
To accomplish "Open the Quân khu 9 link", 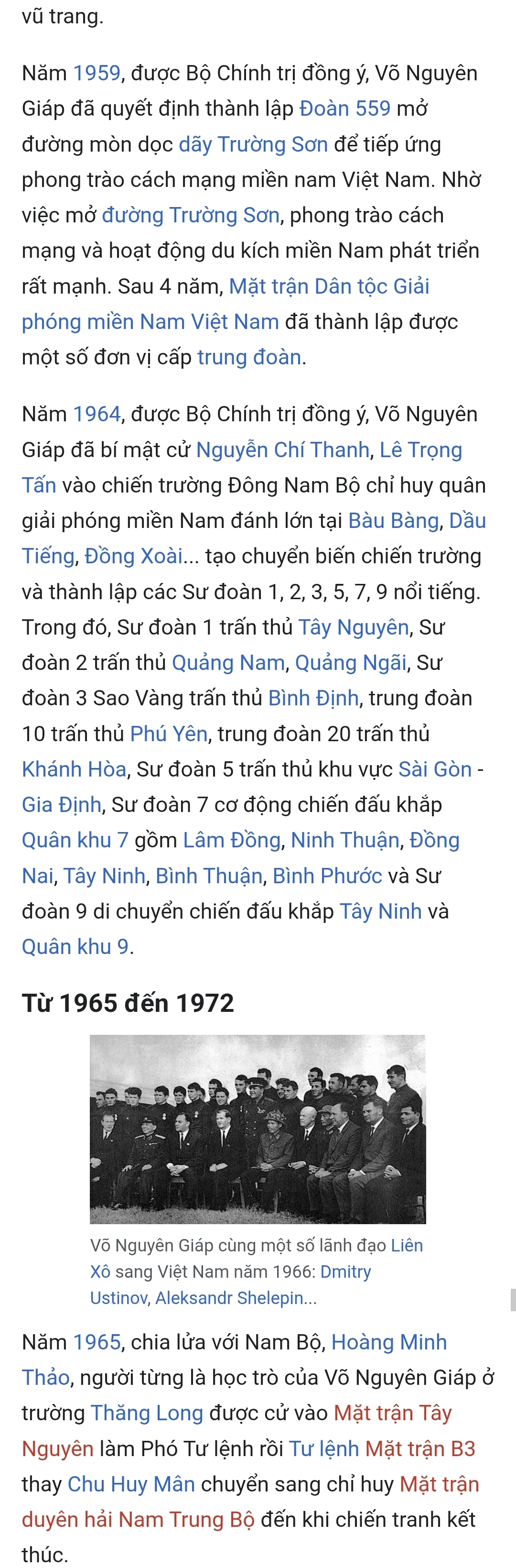I will click(x=75, y=946).
